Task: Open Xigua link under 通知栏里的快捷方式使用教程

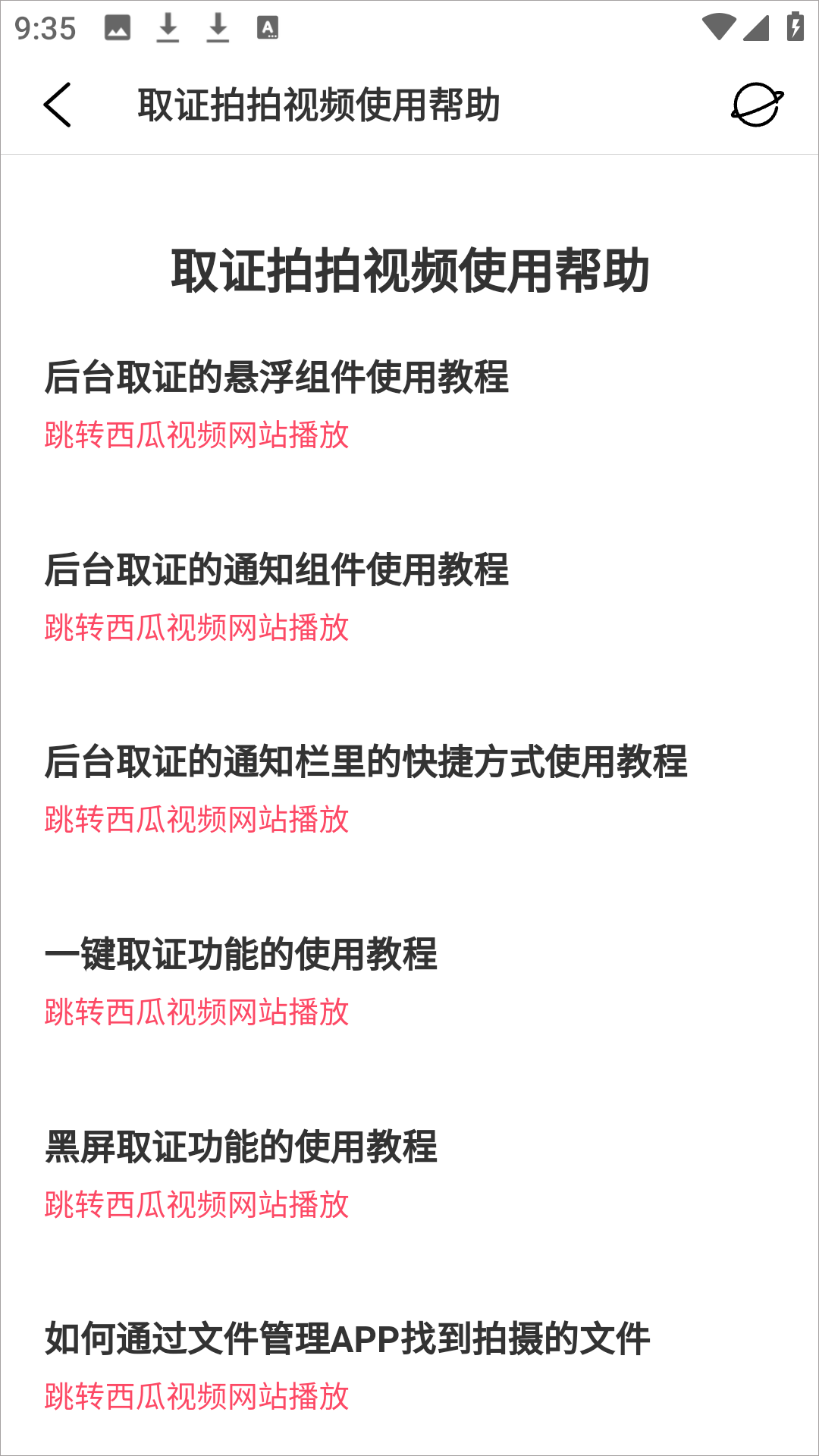Action: point(197,820)
